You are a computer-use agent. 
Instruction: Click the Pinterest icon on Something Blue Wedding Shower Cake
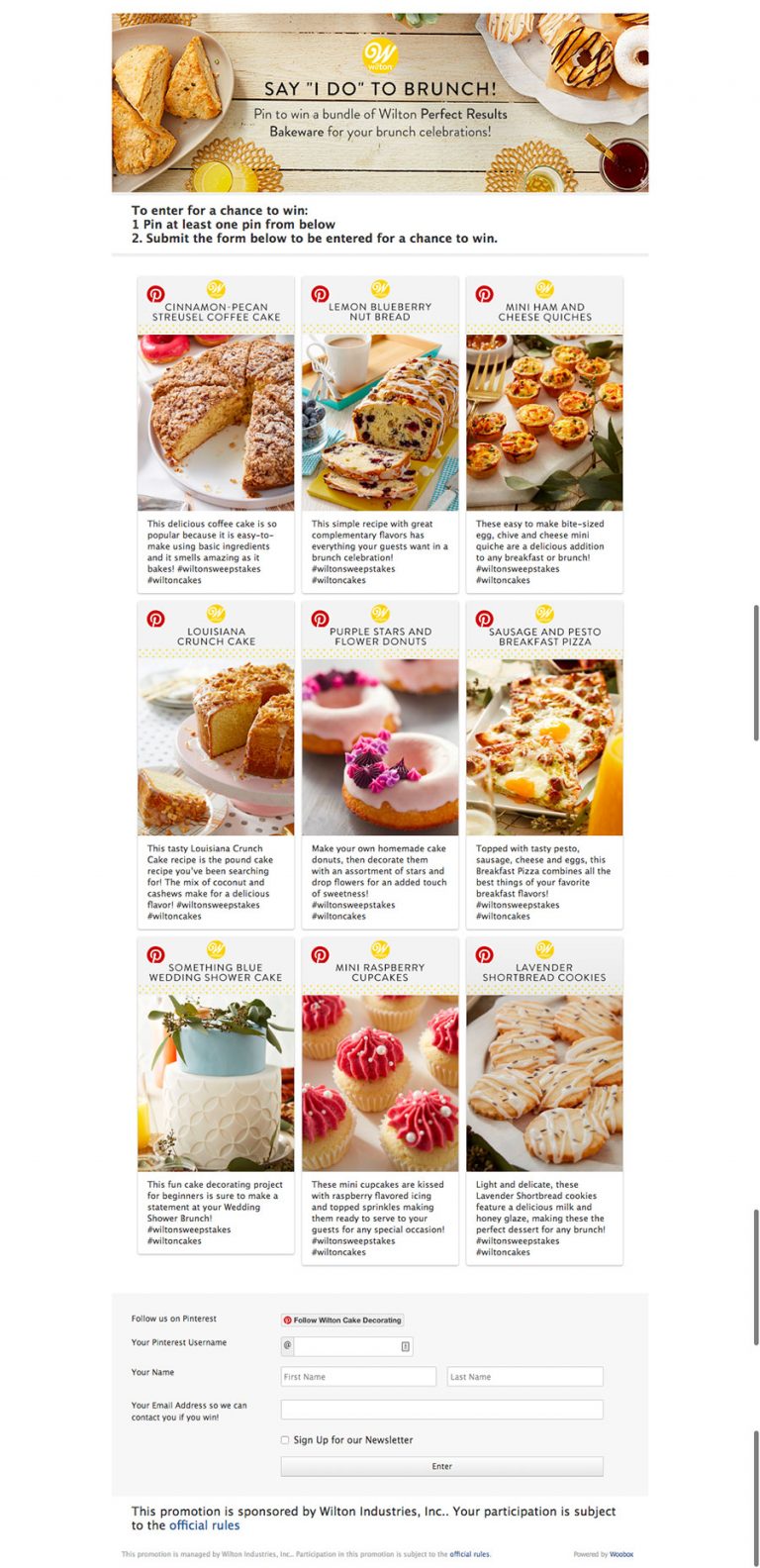click(155, 955)
